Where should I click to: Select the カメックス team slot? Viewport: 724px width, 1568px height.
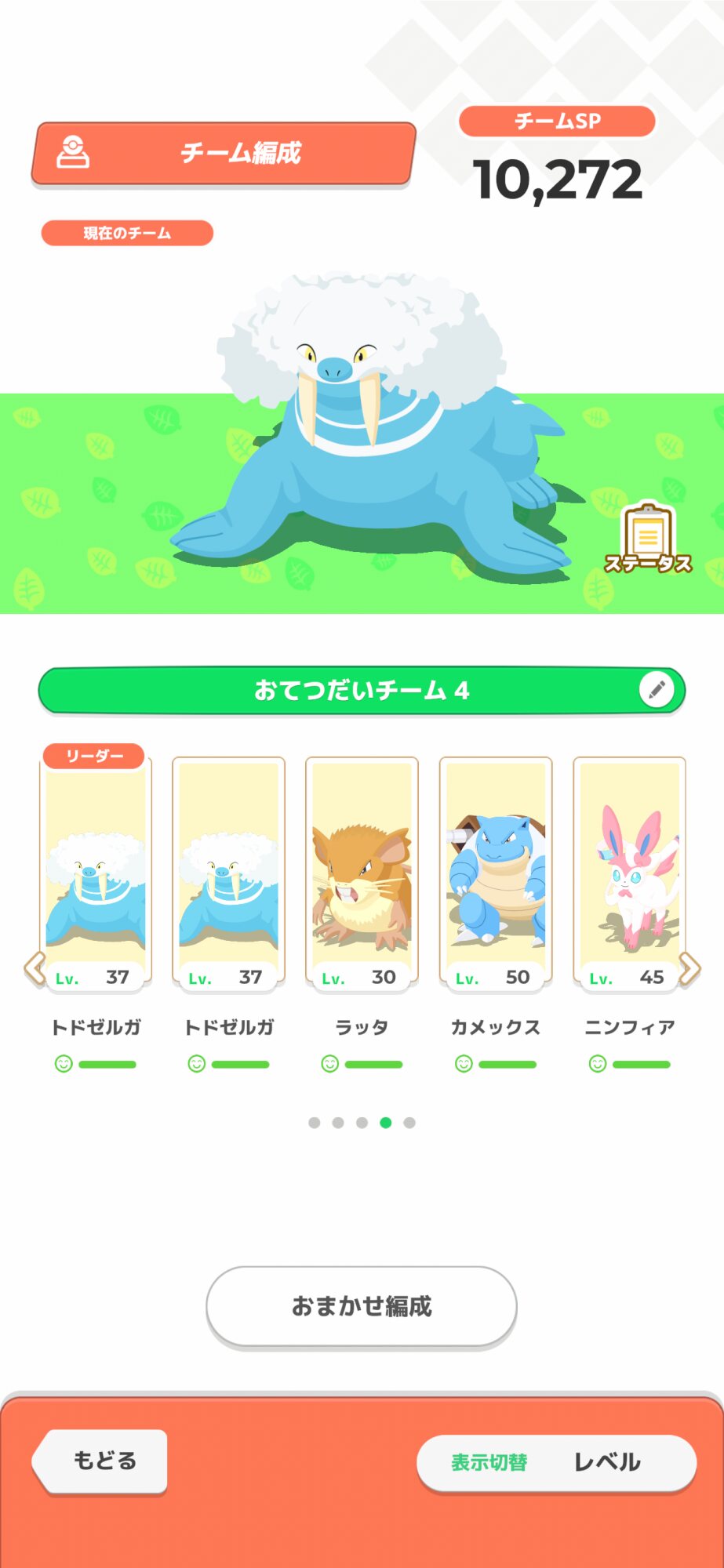(x=496, y=874)
